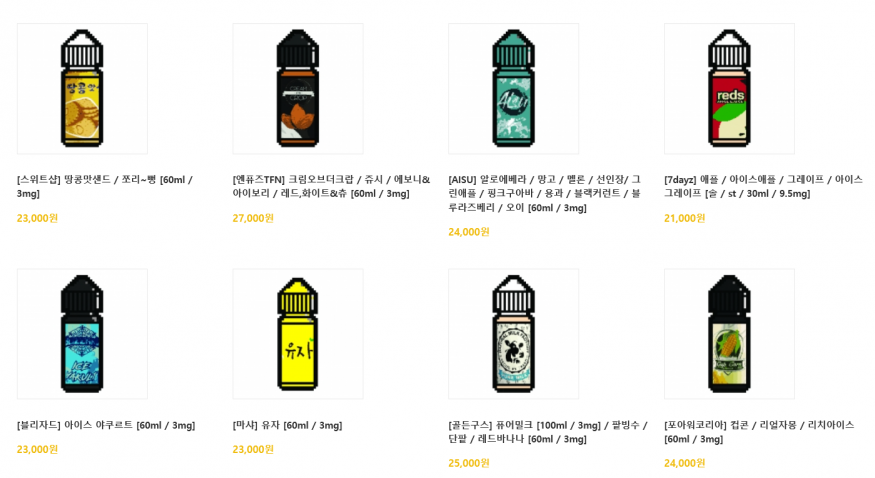The width and height of the screenshot is (875, 478).
Task: Tap the [마샤] 유자 title link
Action: tap(287, 425)
